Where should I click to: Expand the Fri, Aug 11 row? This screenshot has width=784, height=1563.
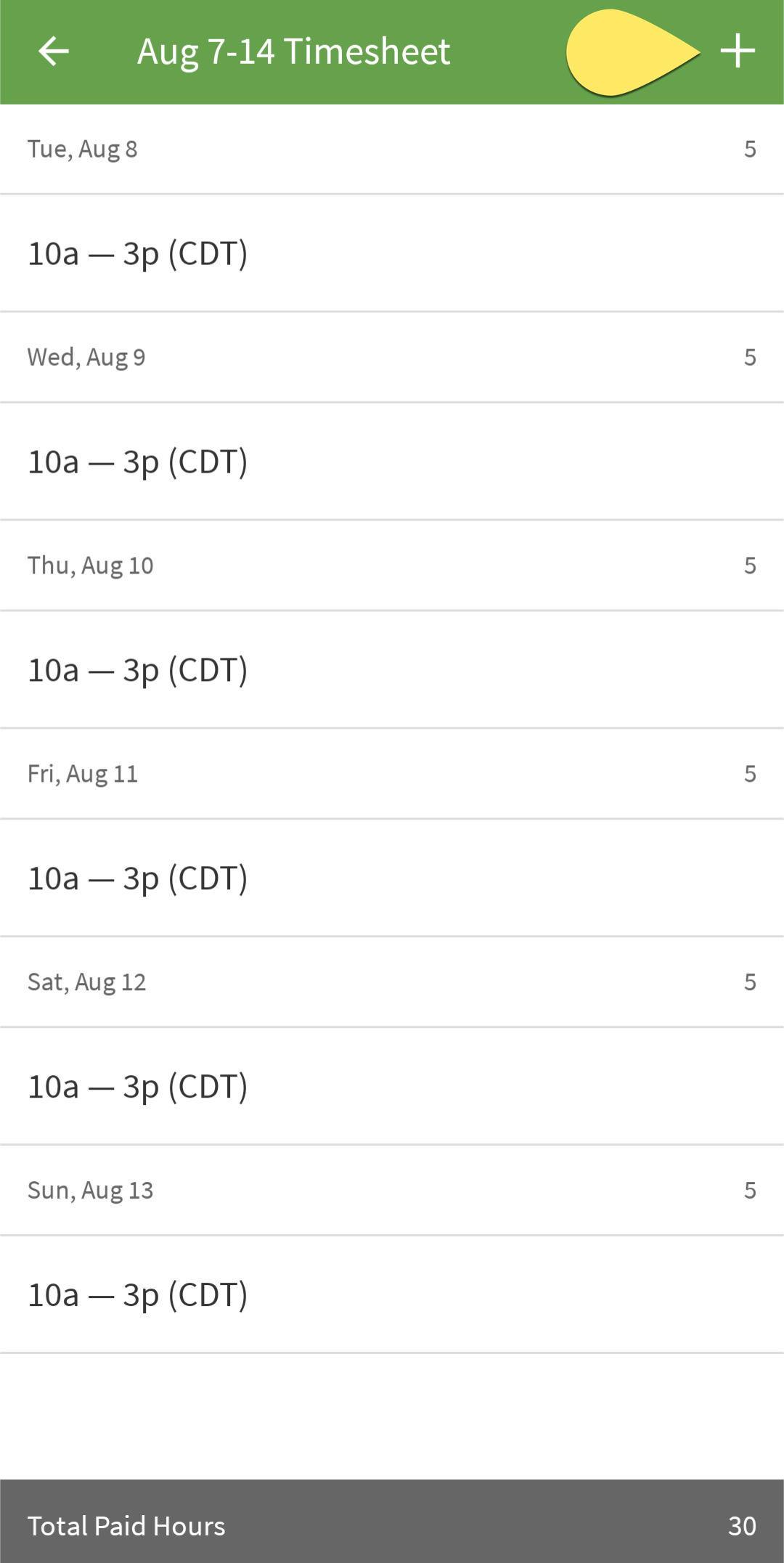pos(392,773)
